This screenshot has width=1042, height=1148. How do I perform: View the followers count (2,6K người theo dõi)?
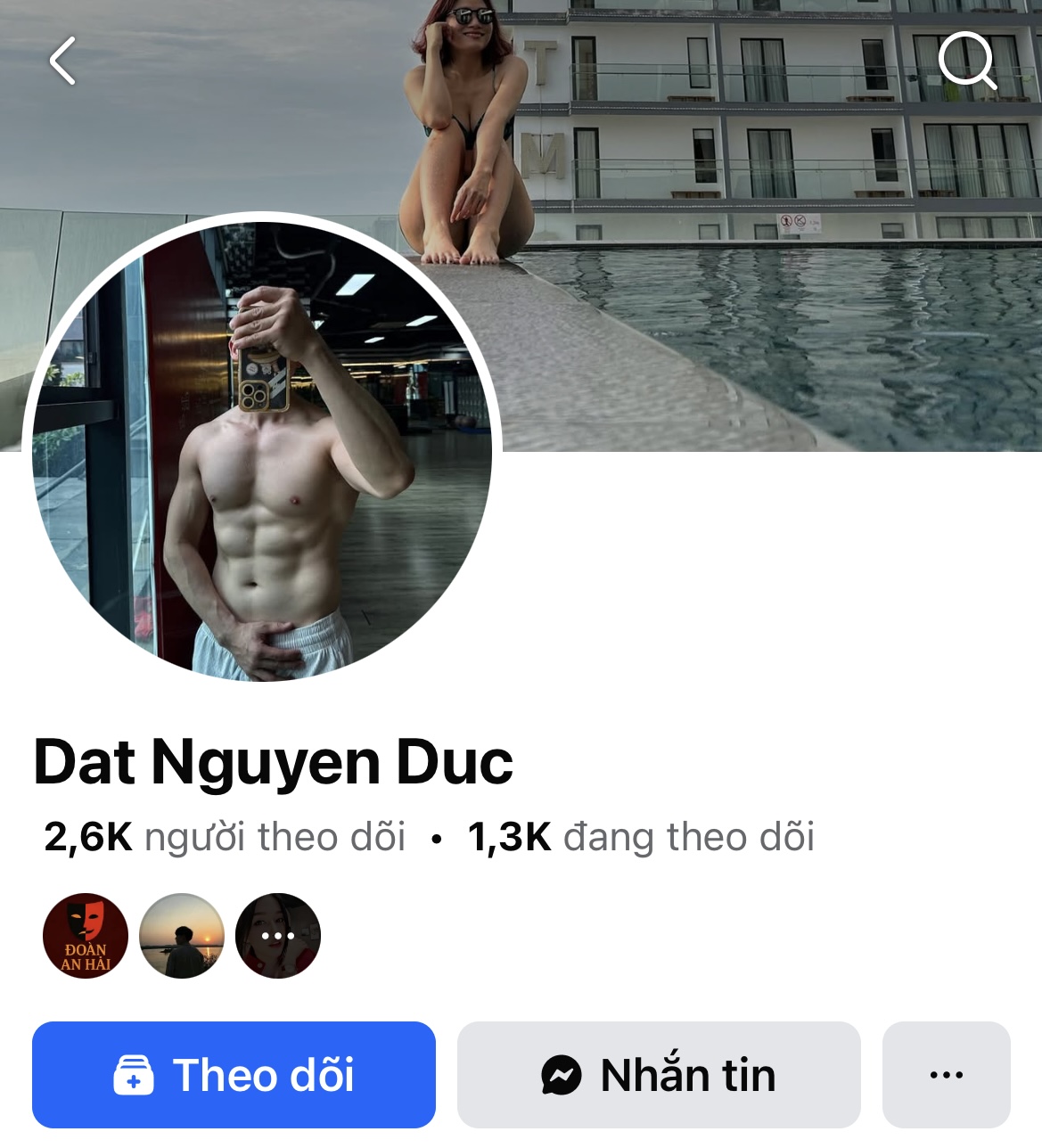225,837
